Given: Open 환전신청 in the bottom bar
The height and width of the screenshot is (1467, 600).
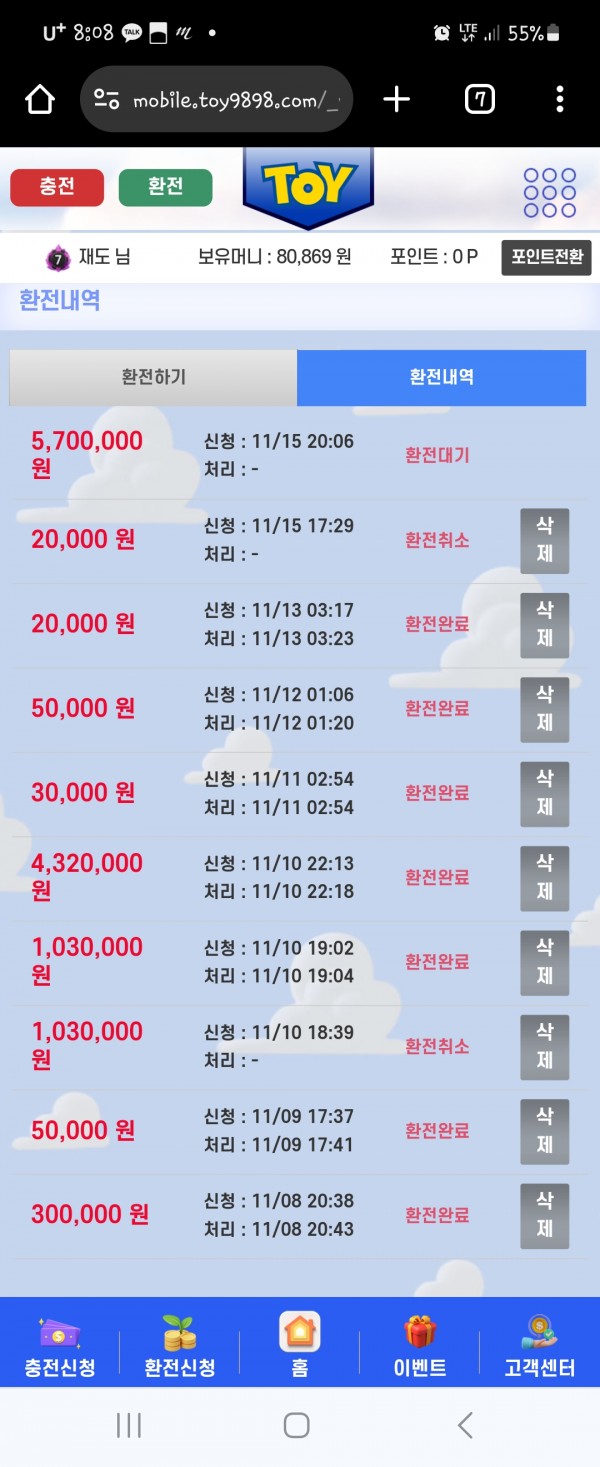Looking at the screenshot, I should [x=179, y=1346].
